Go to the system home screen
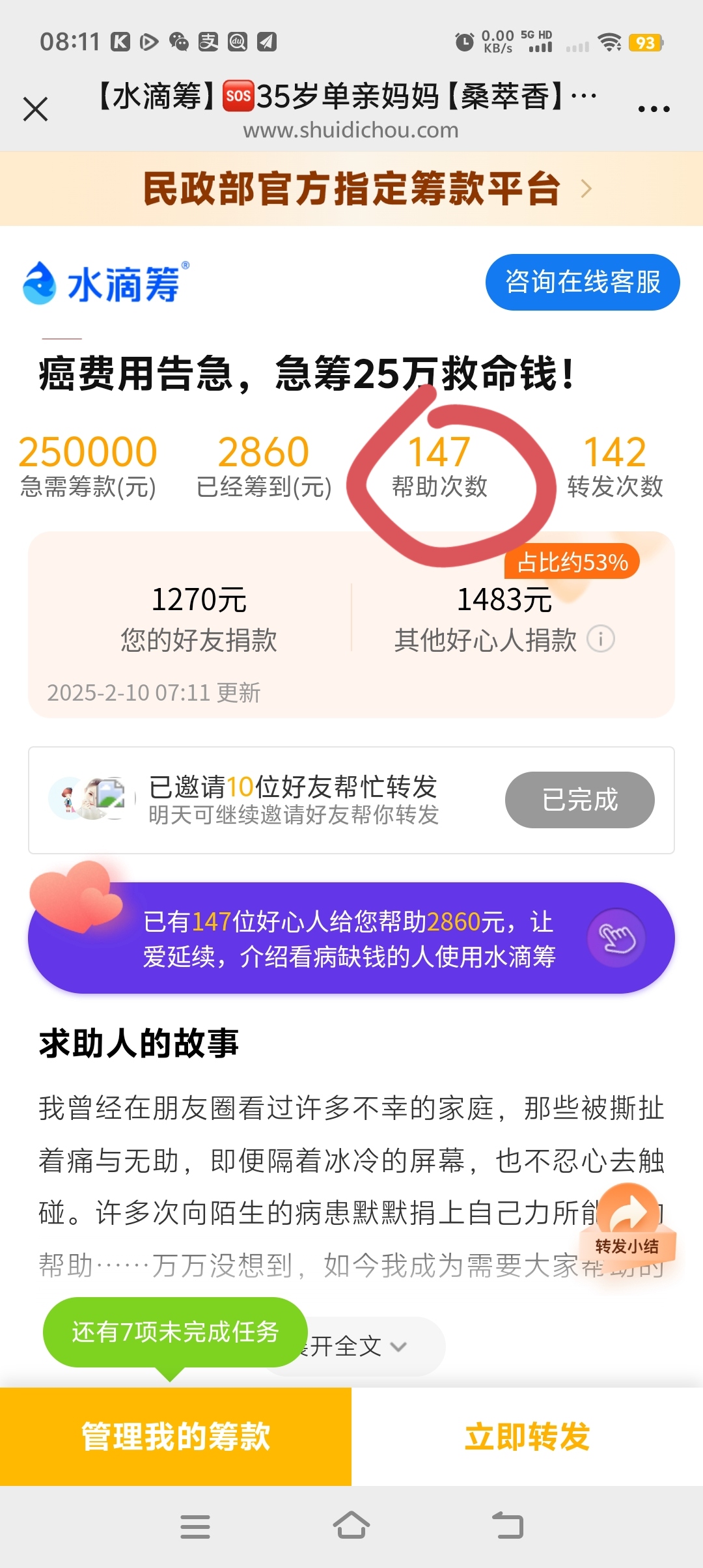The width and height of the screenshot is (703, 1568). [x=351, y=1526]
